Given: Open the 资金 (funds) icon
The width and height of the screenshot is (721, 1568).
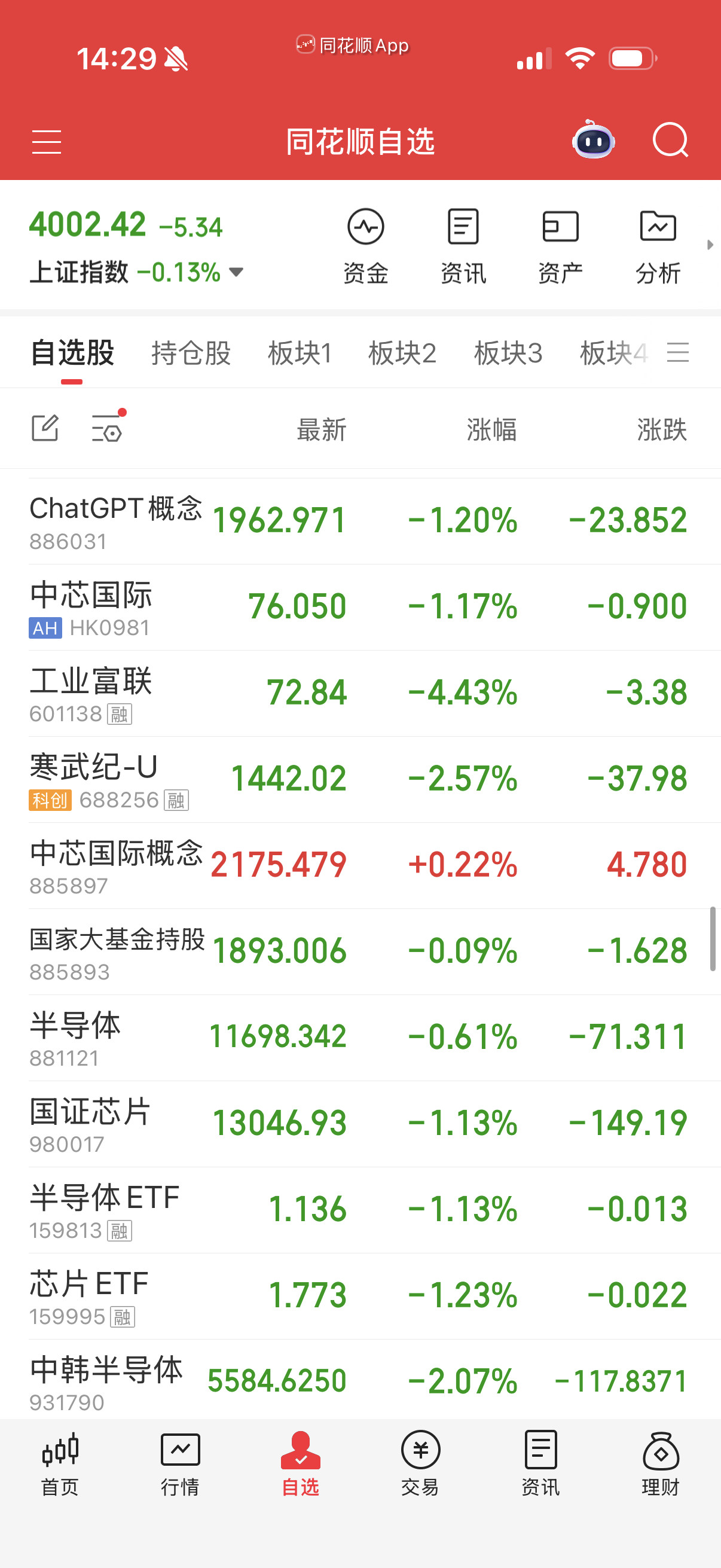Looking at the screenshot, I should pos(366,243).
